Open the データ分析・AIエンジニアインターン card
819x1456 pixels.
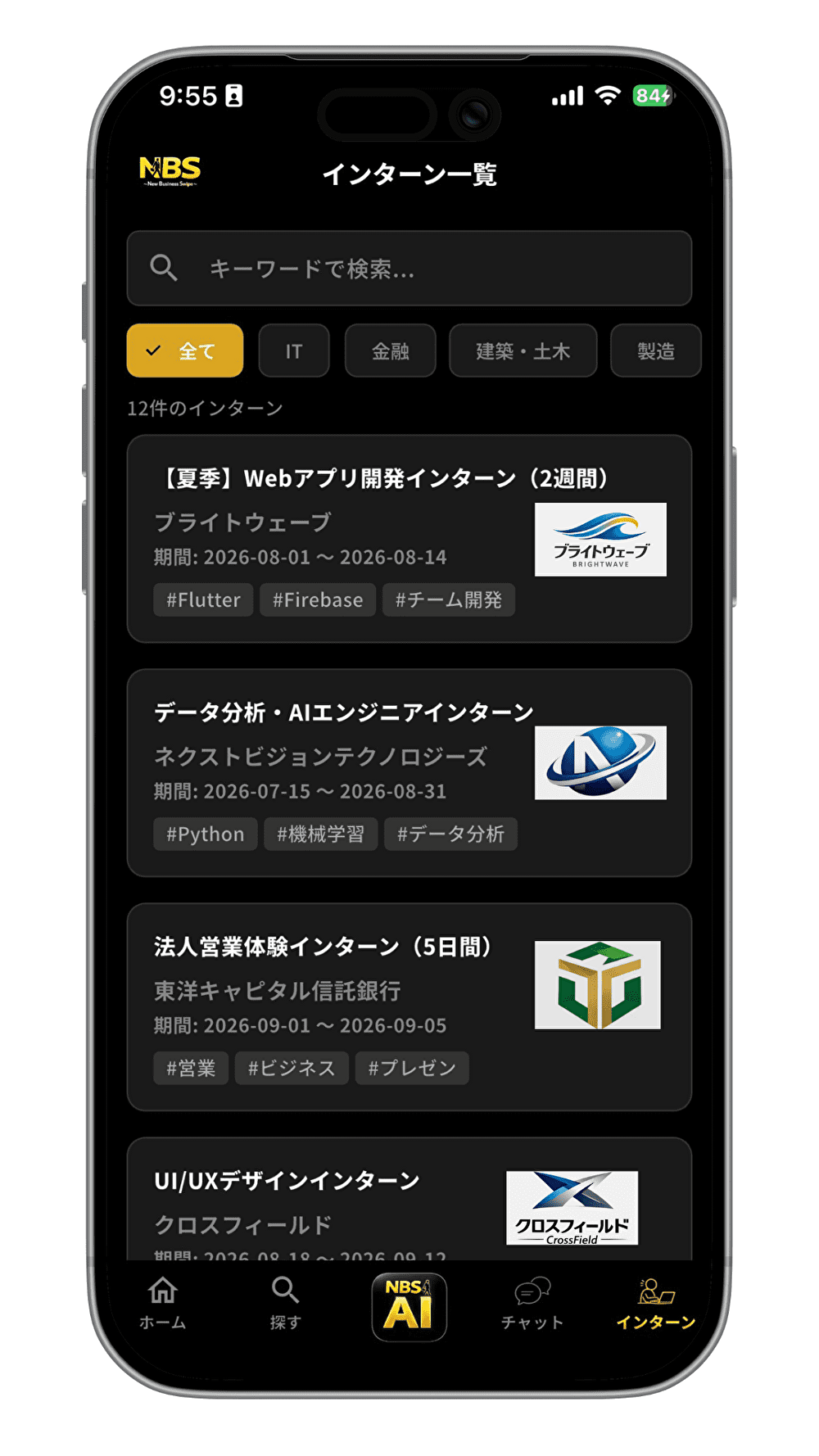(x=409, y=773)
